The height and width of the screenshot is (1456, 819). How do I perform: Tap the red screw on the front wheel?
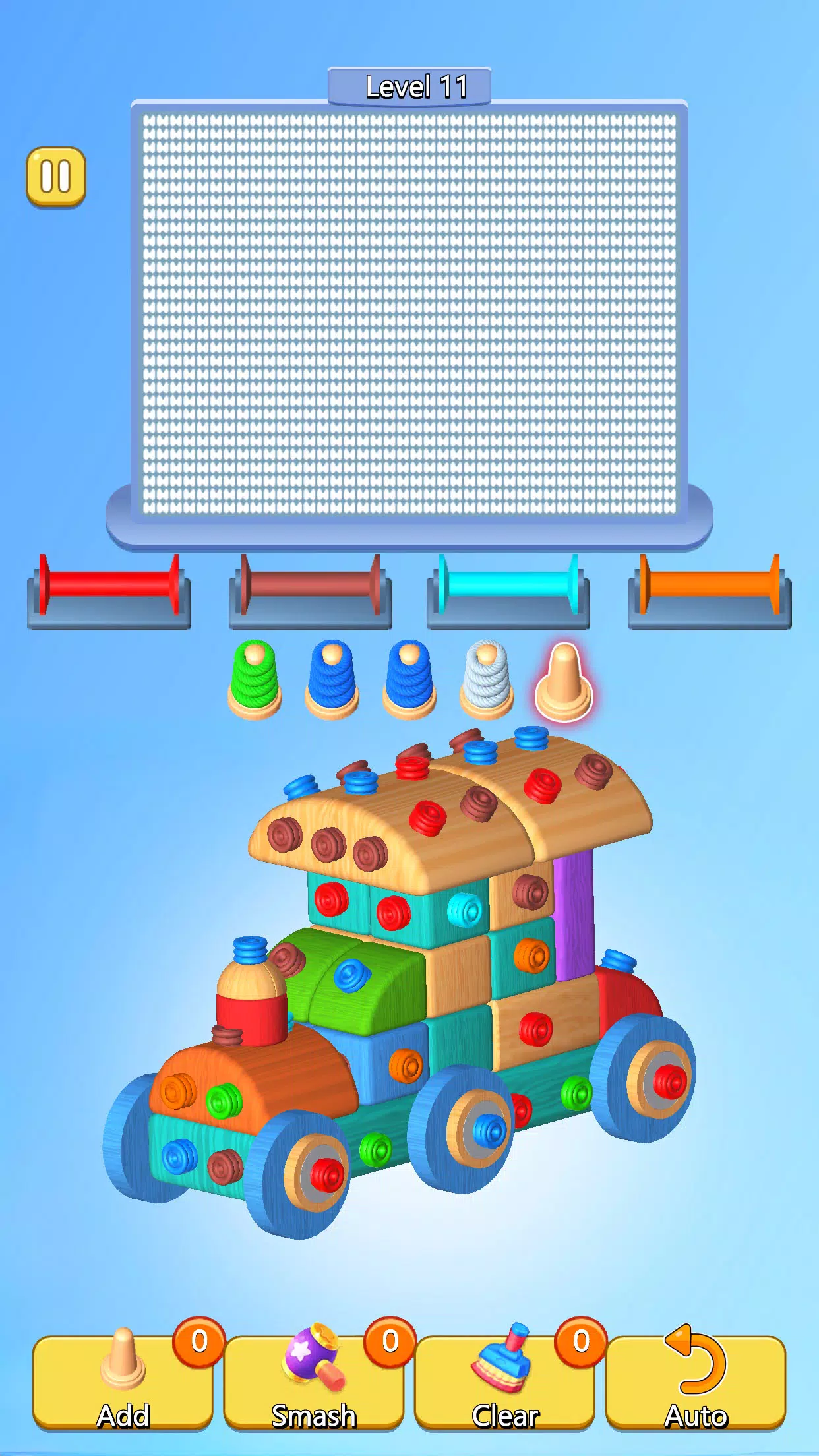327,1175
